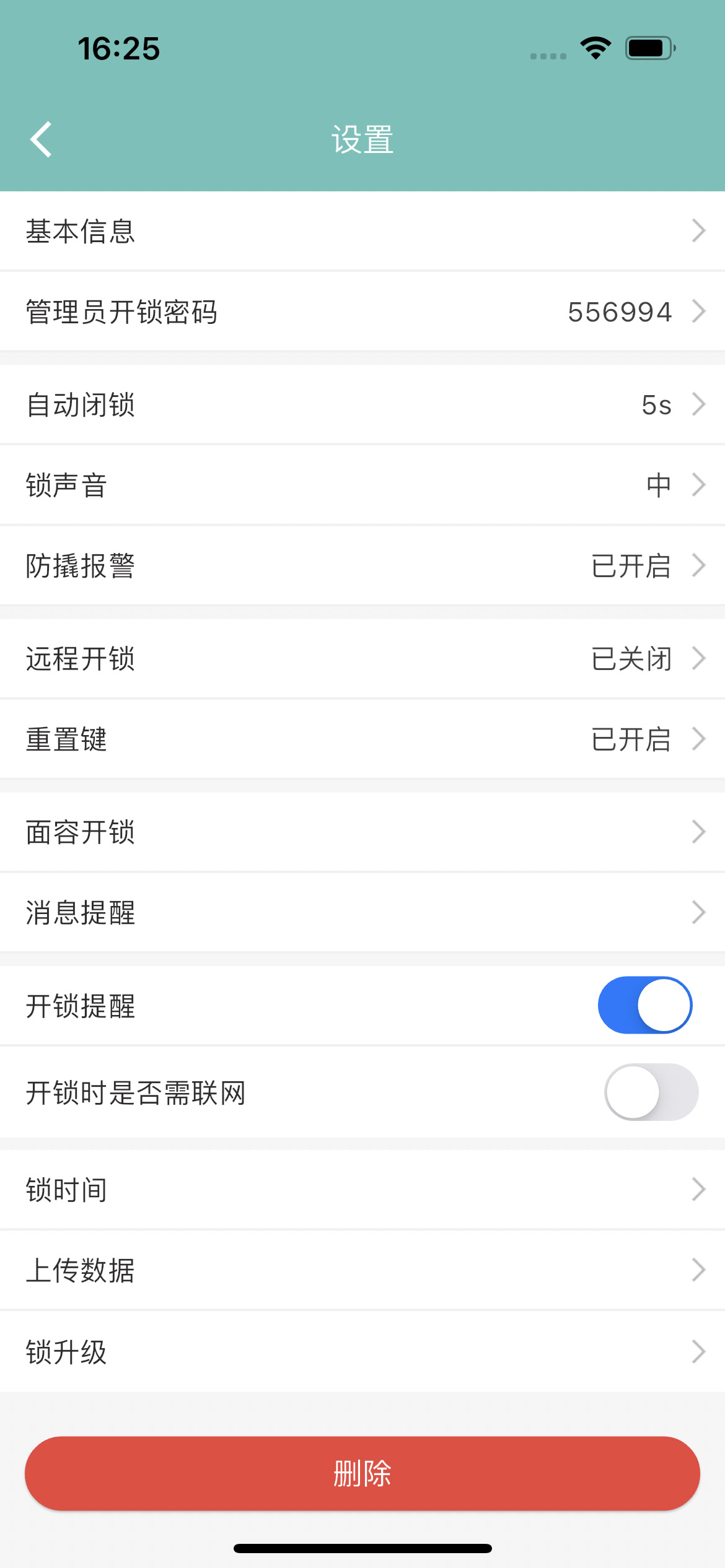725x1568 pixels.
Task: View the 锁时间 lock time setting
Action: [x=362, y=1189]
